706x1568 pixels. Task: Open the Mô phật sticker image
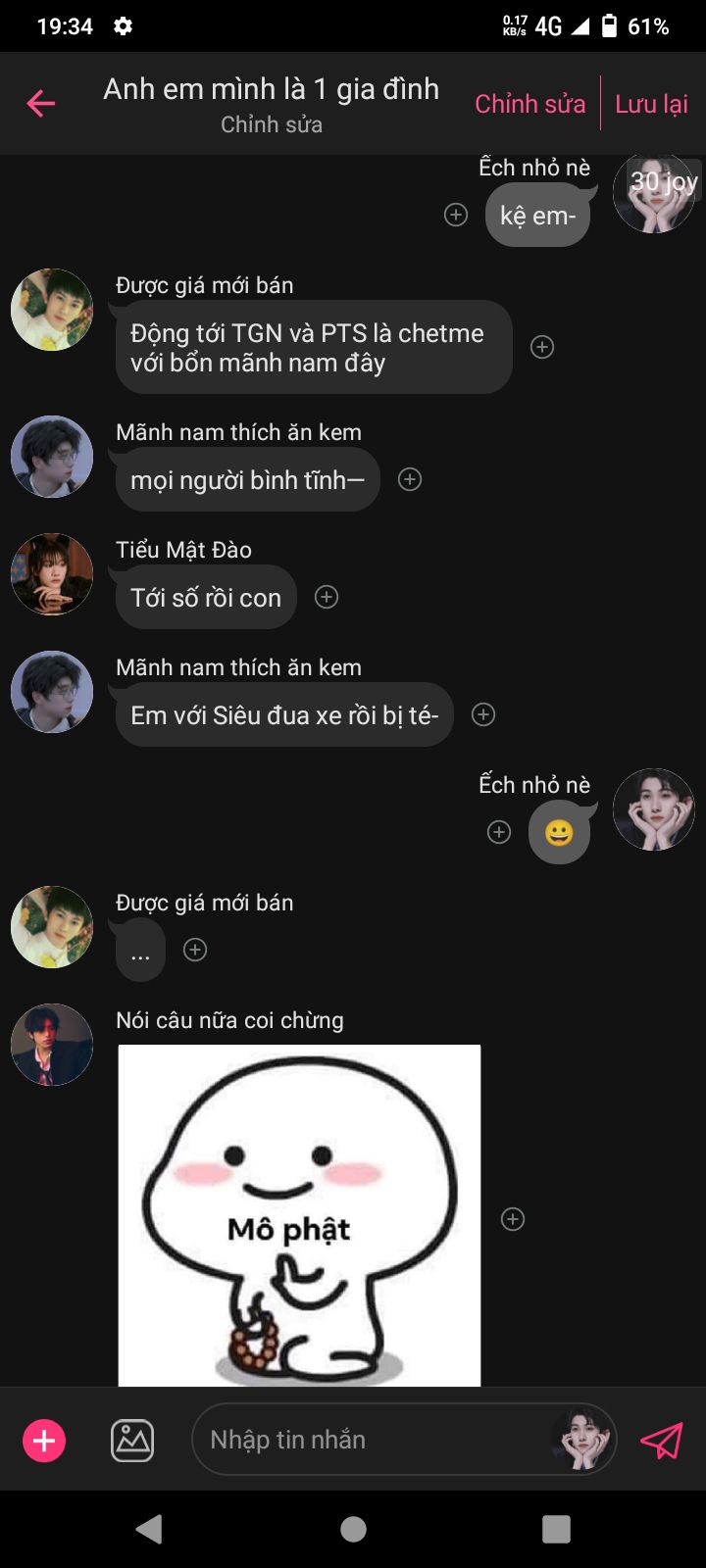coord(299,1215)
